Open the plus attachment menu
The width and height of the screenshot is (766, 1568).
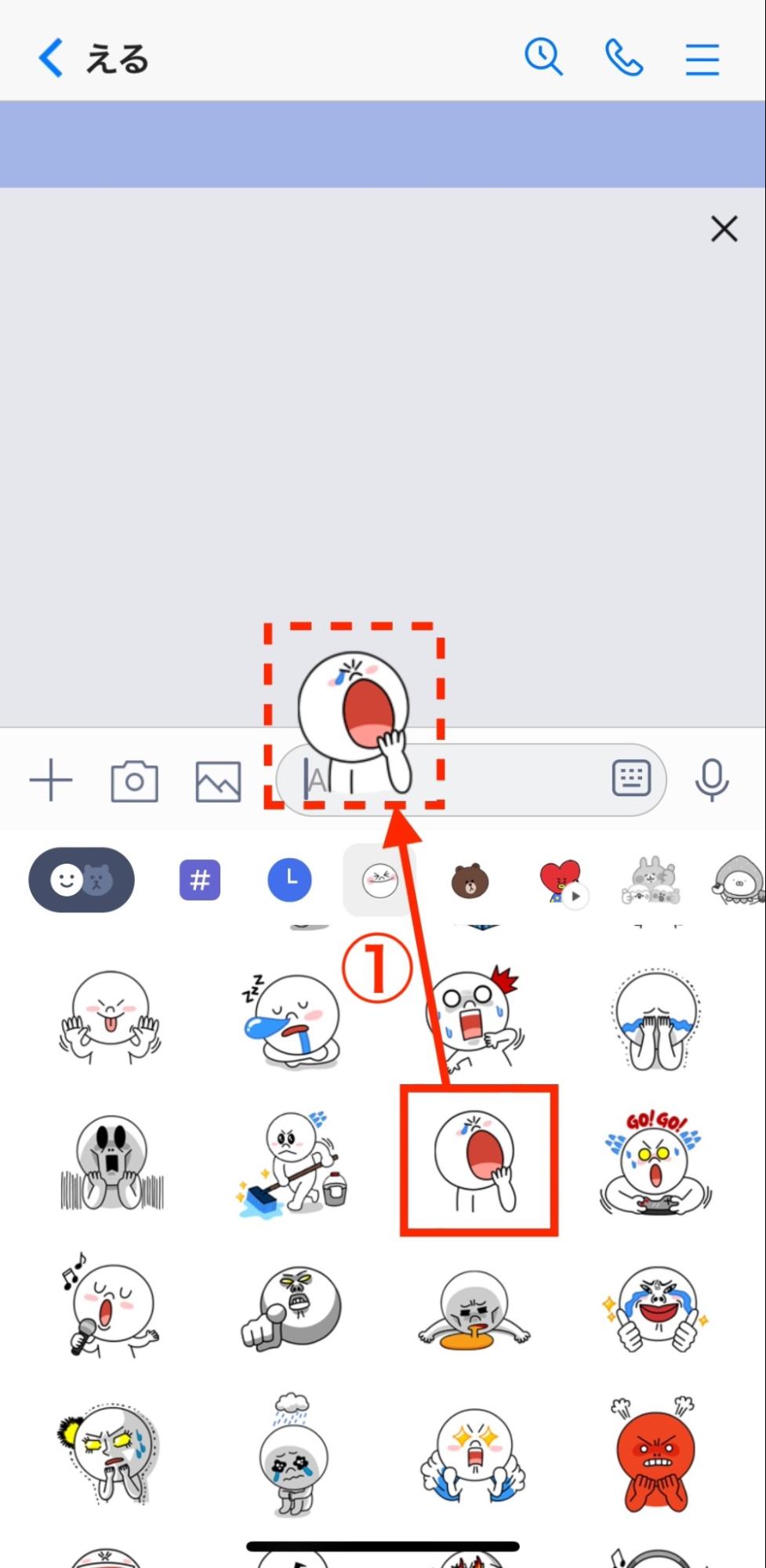click(x=51, y=780)
